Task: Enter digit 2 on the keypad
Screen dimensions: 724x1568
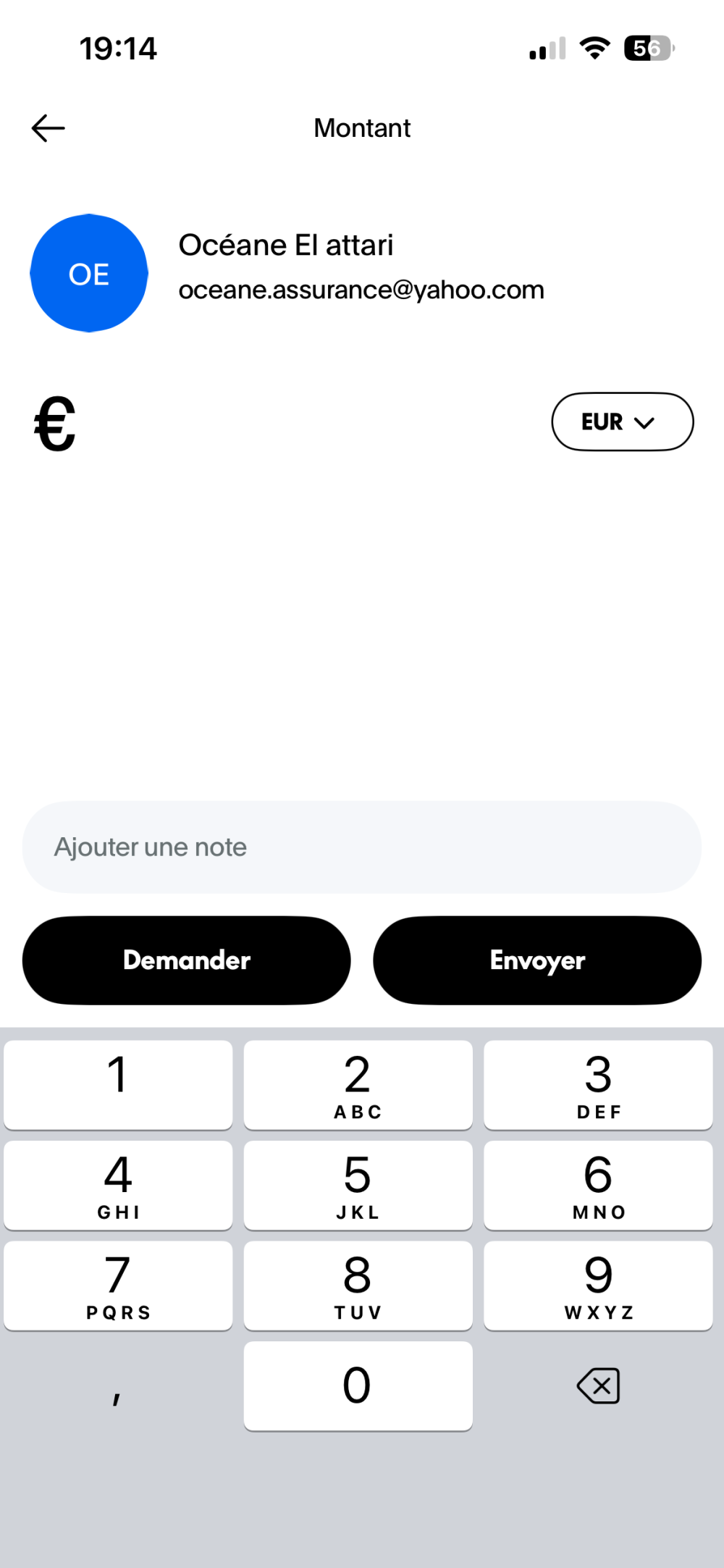Action: 358,1084
